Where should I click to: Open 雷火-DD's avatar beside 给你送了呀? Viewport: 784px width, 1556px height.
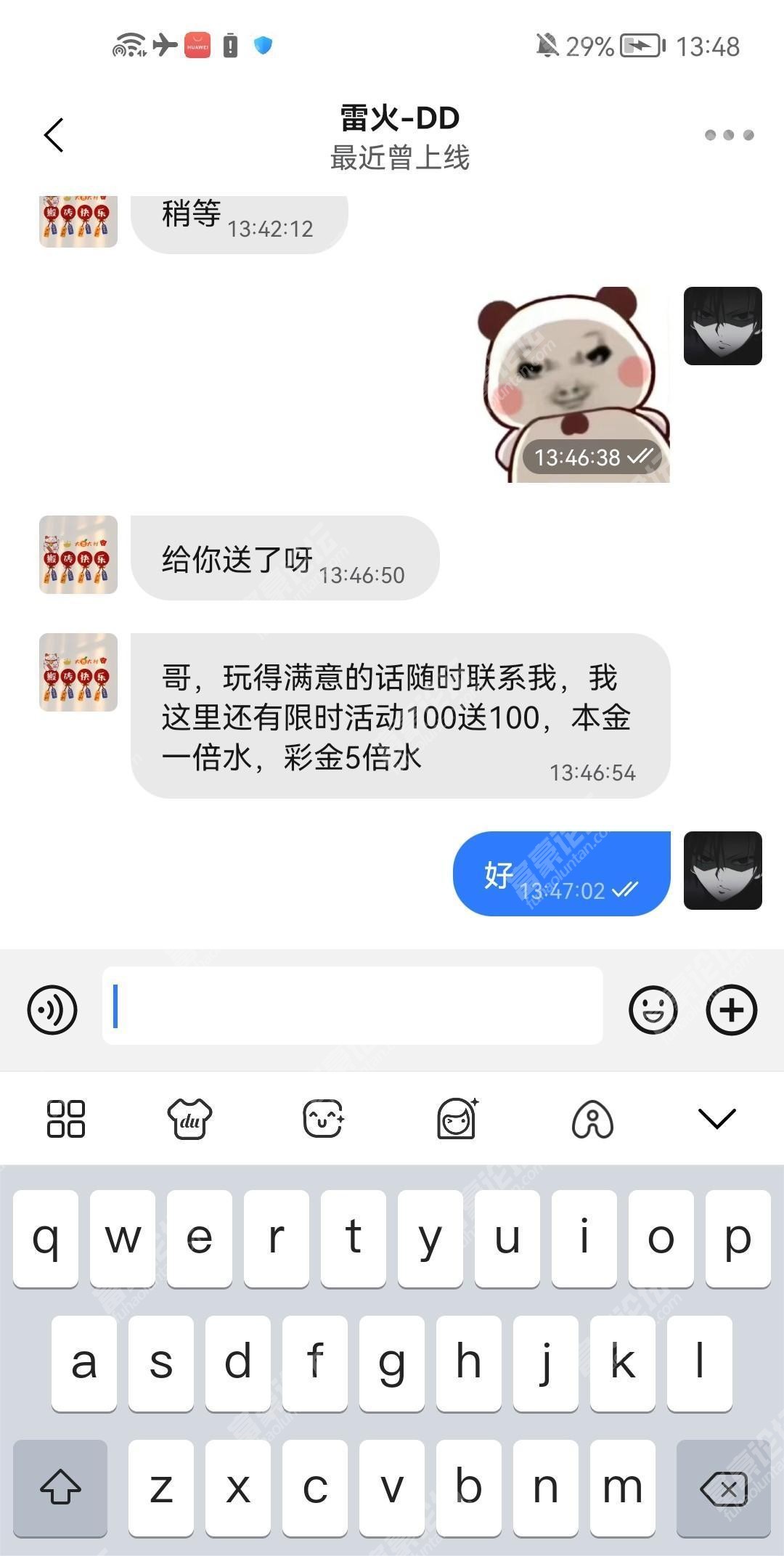pos(78,555)
